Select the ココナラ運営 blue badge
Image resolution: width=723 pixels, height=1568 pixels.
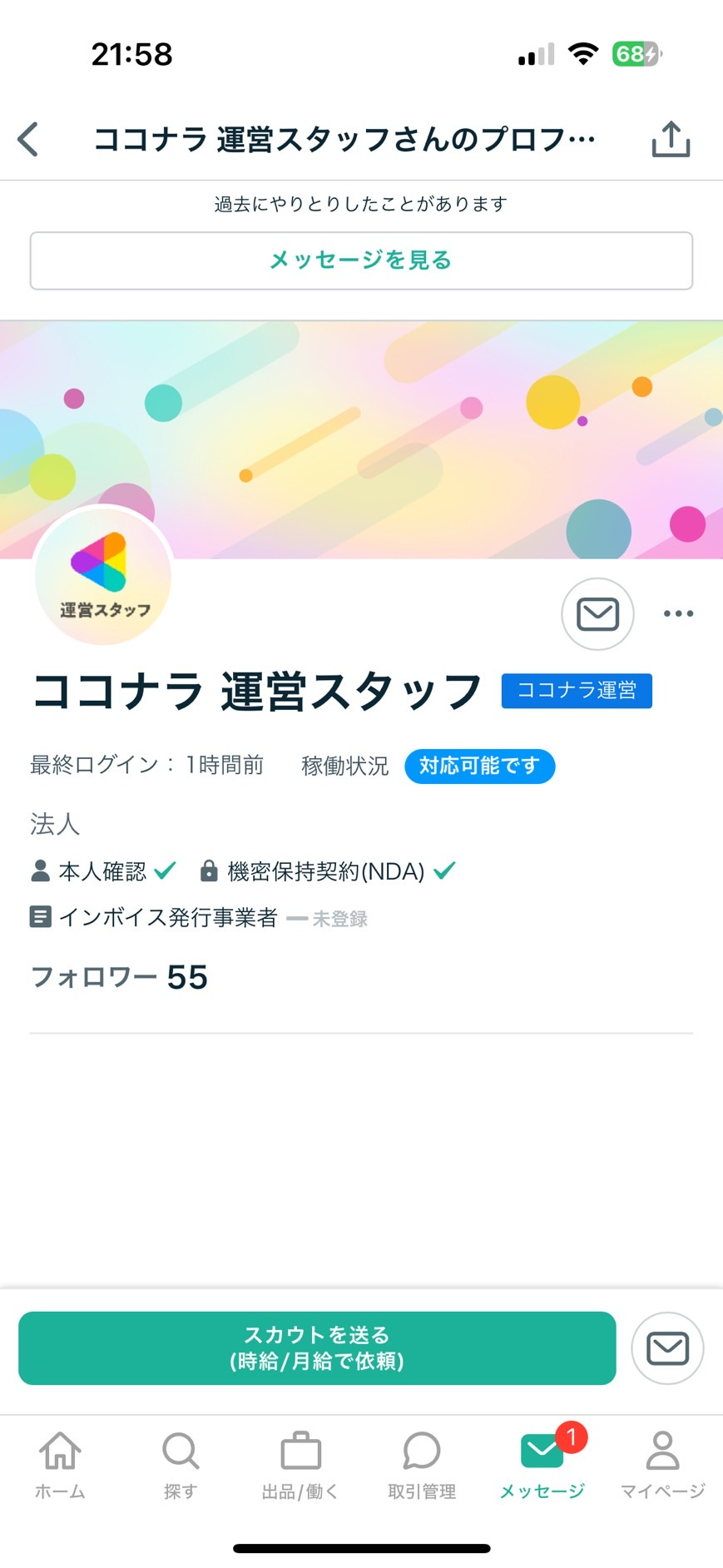click(577, 690)
